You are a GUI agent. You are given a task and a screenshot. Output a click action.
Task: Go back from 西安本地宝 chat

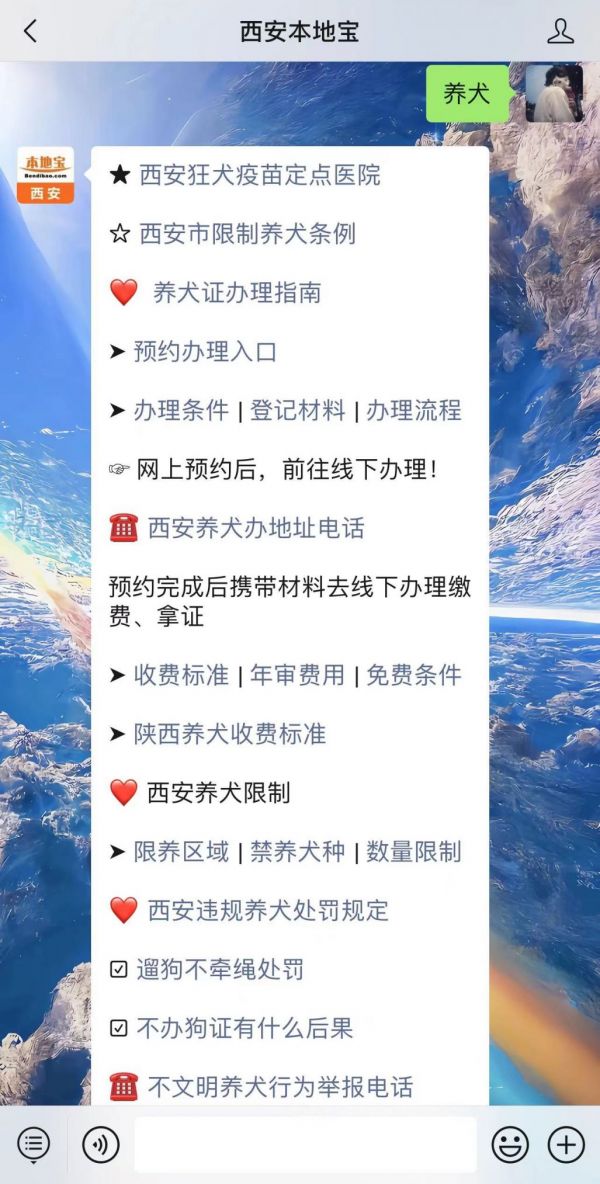tap(30, 31)
